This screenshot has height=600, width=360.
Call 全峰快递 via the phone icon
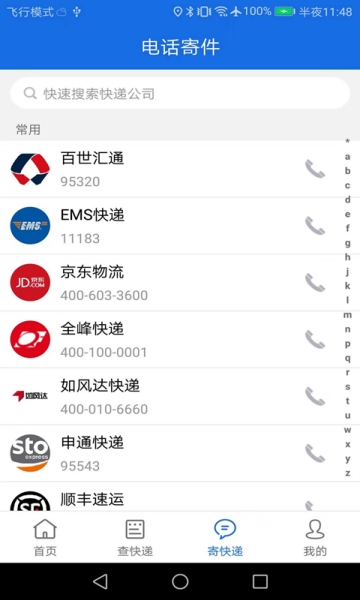315,339
